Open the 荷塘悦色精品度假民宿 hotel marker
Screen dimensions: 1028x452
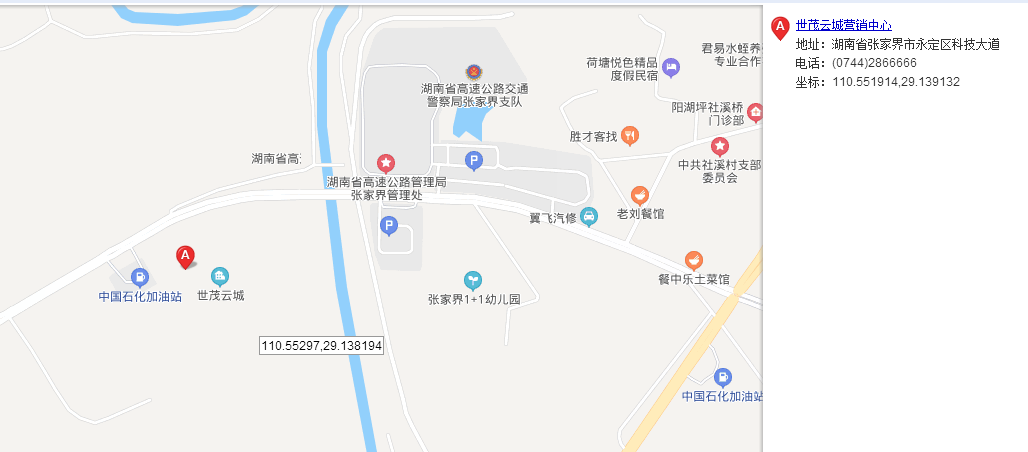pyautogui.click(x=671, y=67)
